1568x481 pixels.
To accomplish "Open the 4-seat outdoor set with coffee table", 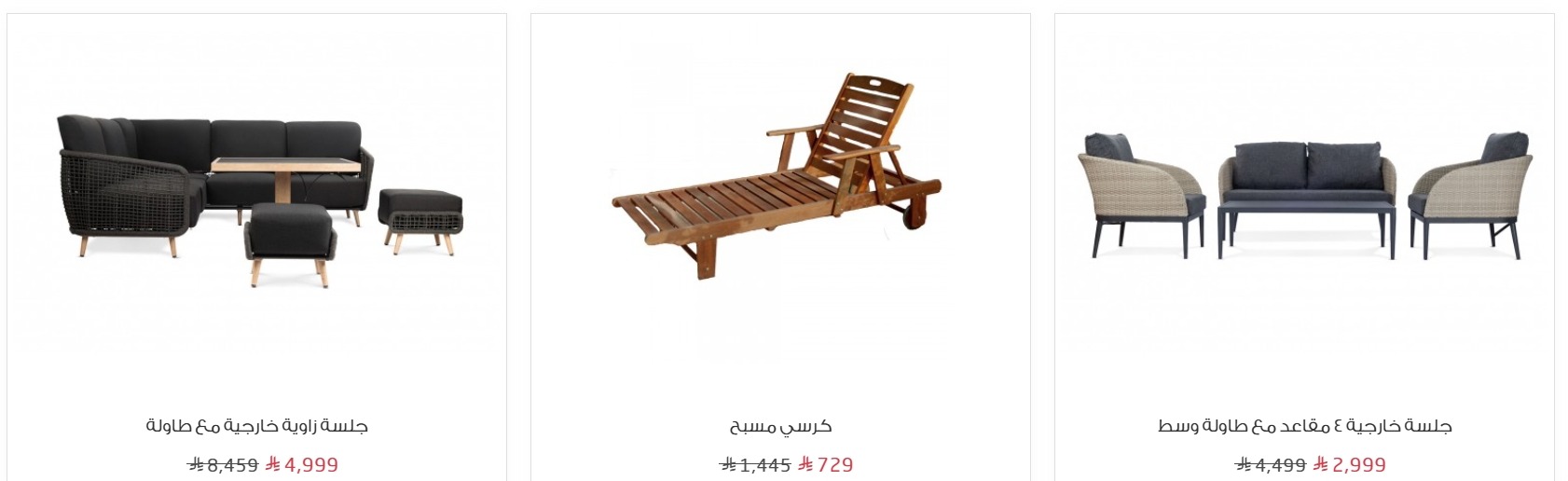I will point(1304,426).
